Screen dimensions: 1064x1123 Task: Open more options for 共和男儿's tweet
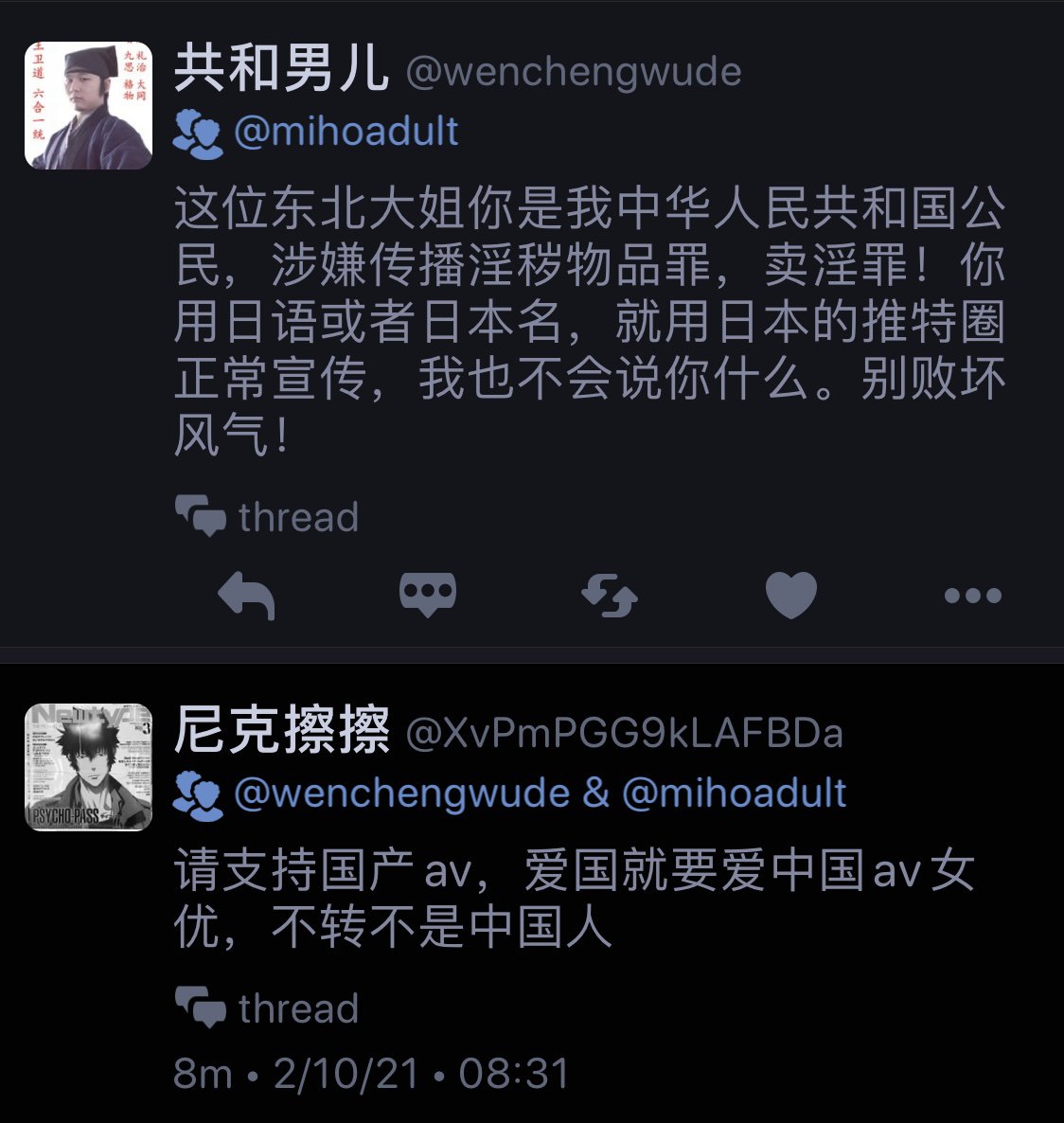[972, 596]
